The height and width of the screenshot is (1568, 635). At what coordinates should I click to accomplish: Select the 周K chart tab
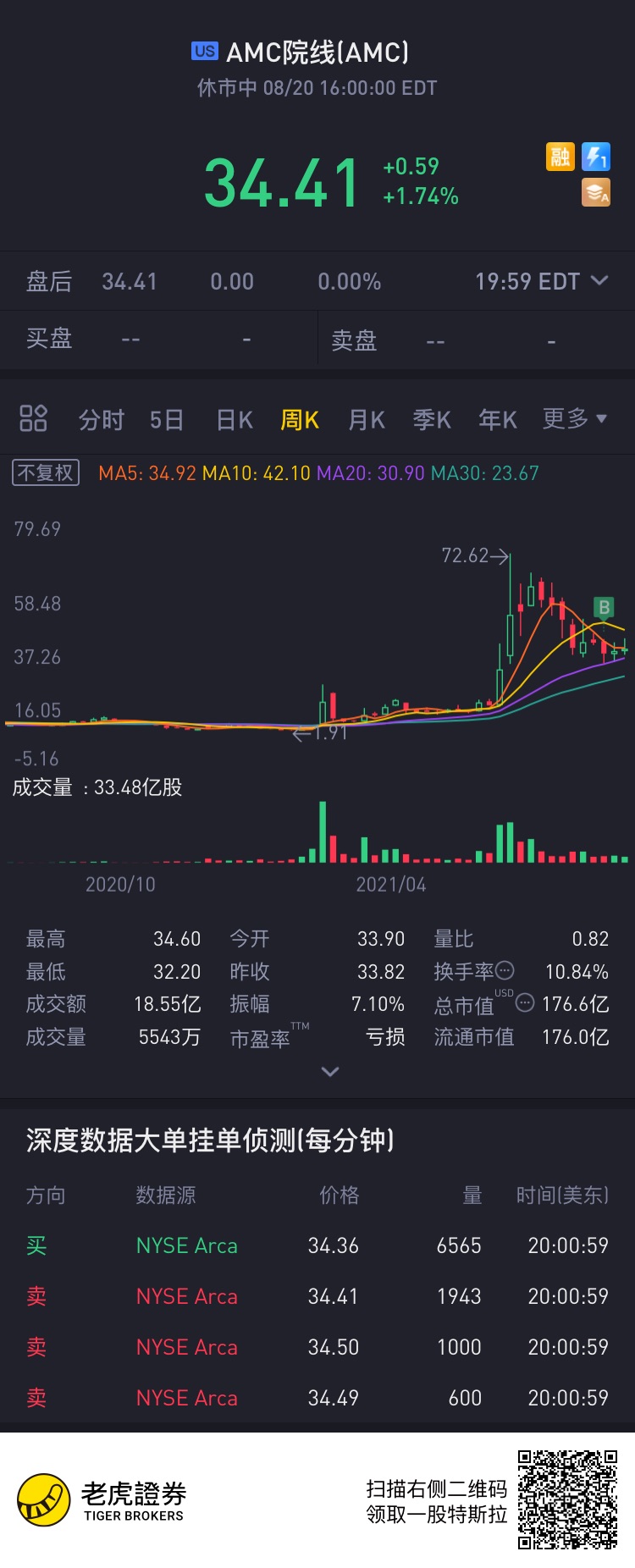click(x=300, y=420)
